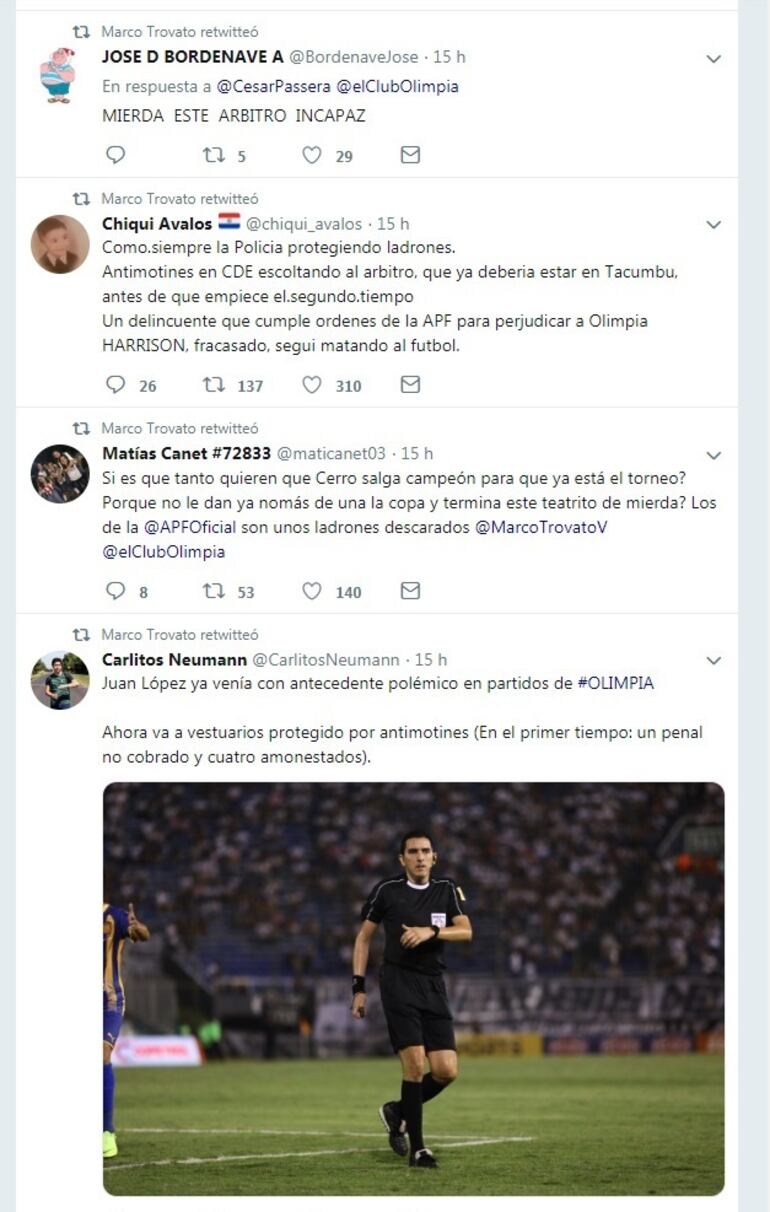Expand options caret on Chiqui Avalos tweet
Screen dimensions: 770x1212
[x=713, y=225]
